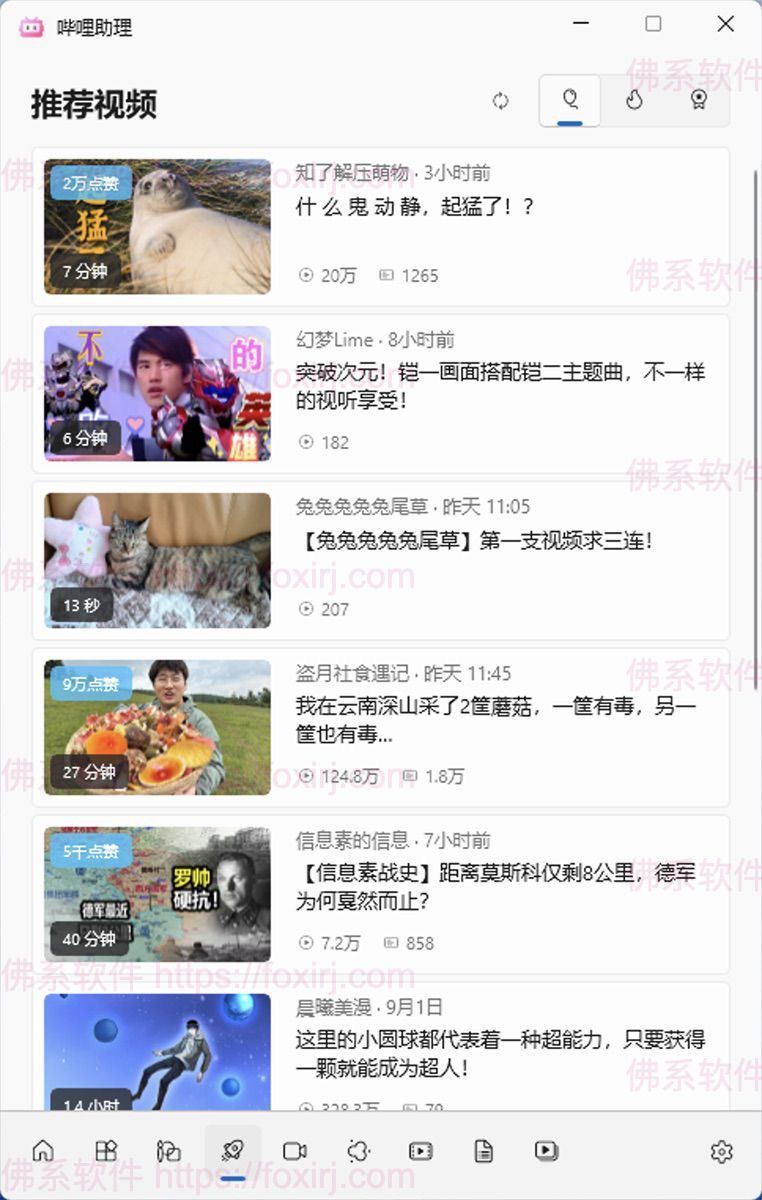Maximize the app window
The image size is (762, 1200).
653,24
